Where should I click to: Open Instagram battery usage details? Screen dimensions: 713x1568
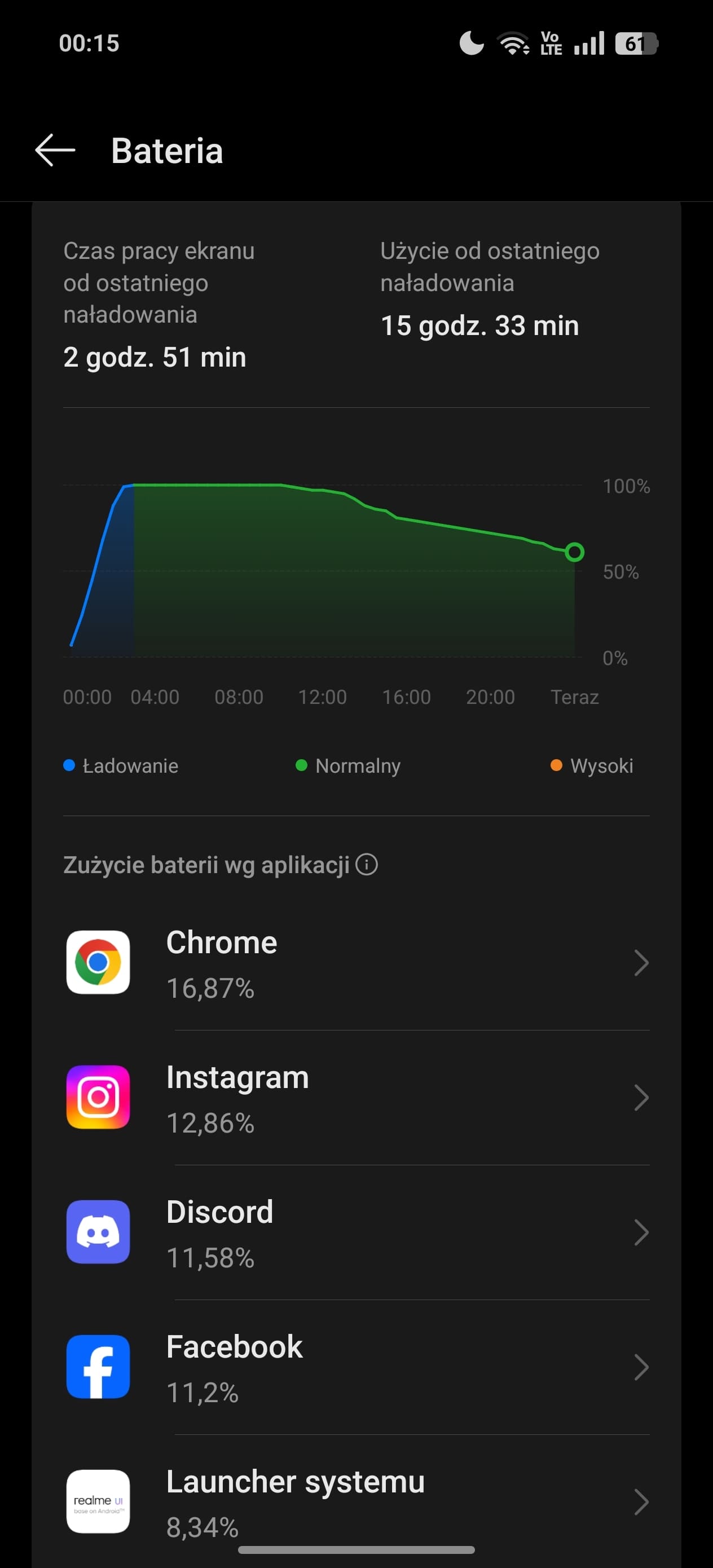point(356,1098)
